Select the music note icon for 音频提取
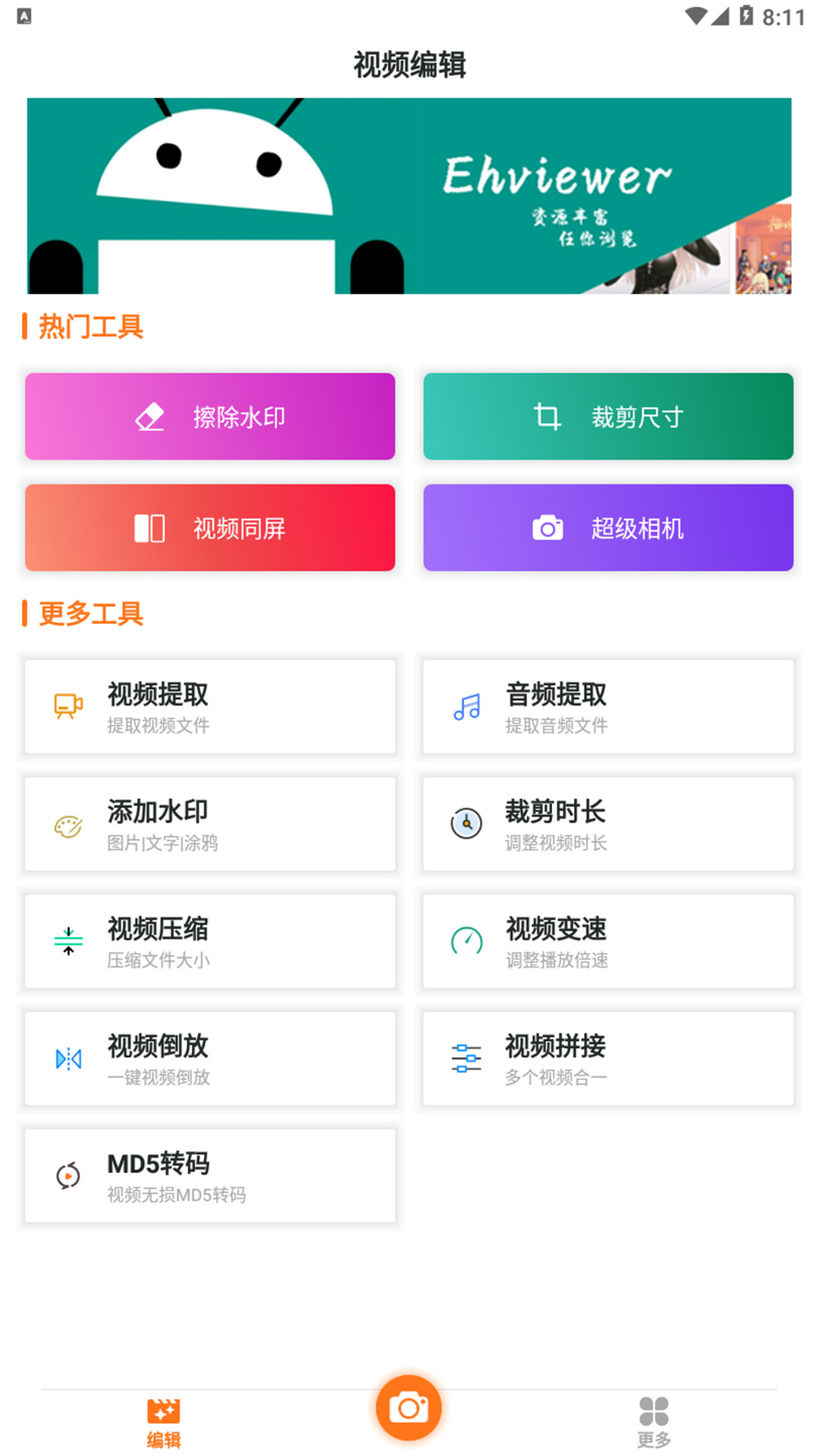The image size is (819, 1456). tap(466, 707)
